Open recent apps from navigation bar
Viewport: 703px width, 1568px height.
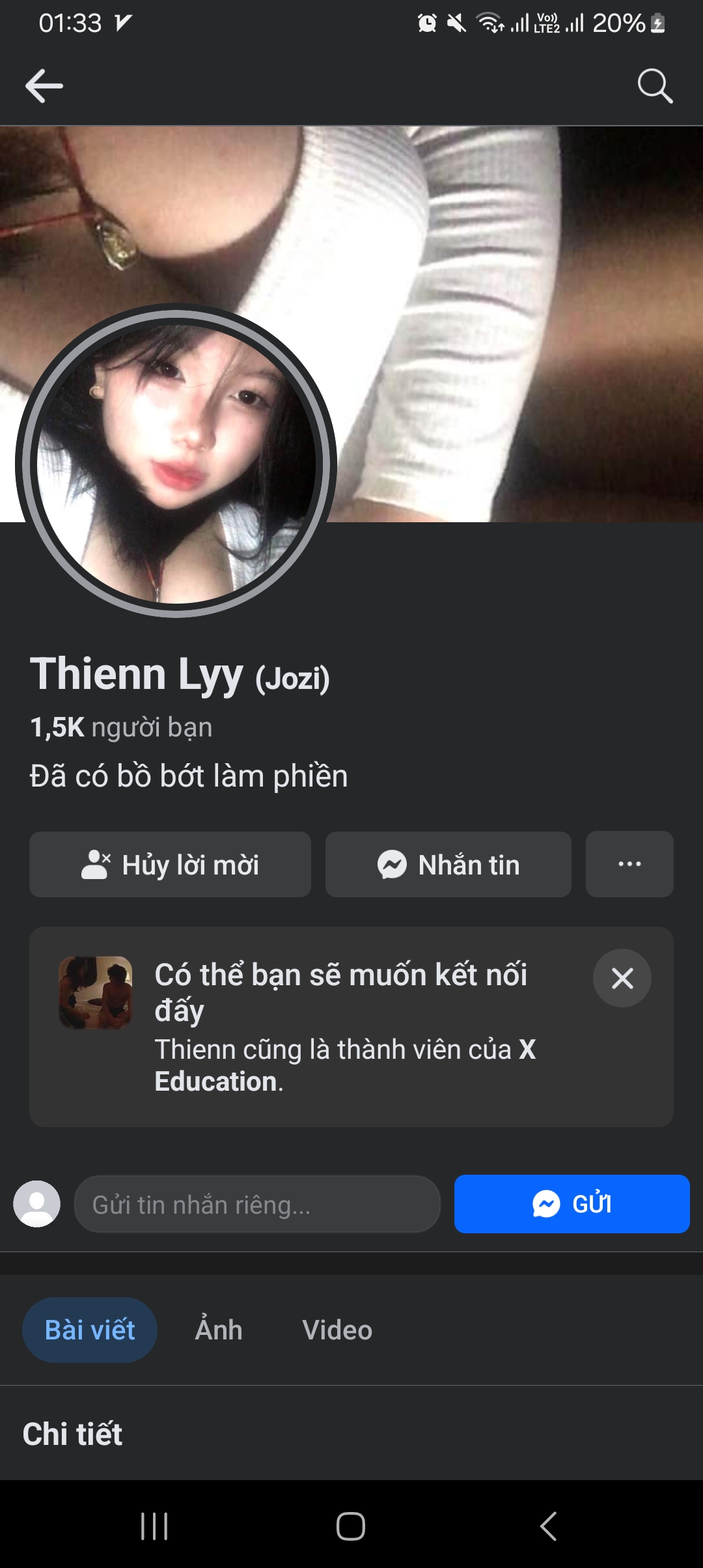(x=154, y=1526)
